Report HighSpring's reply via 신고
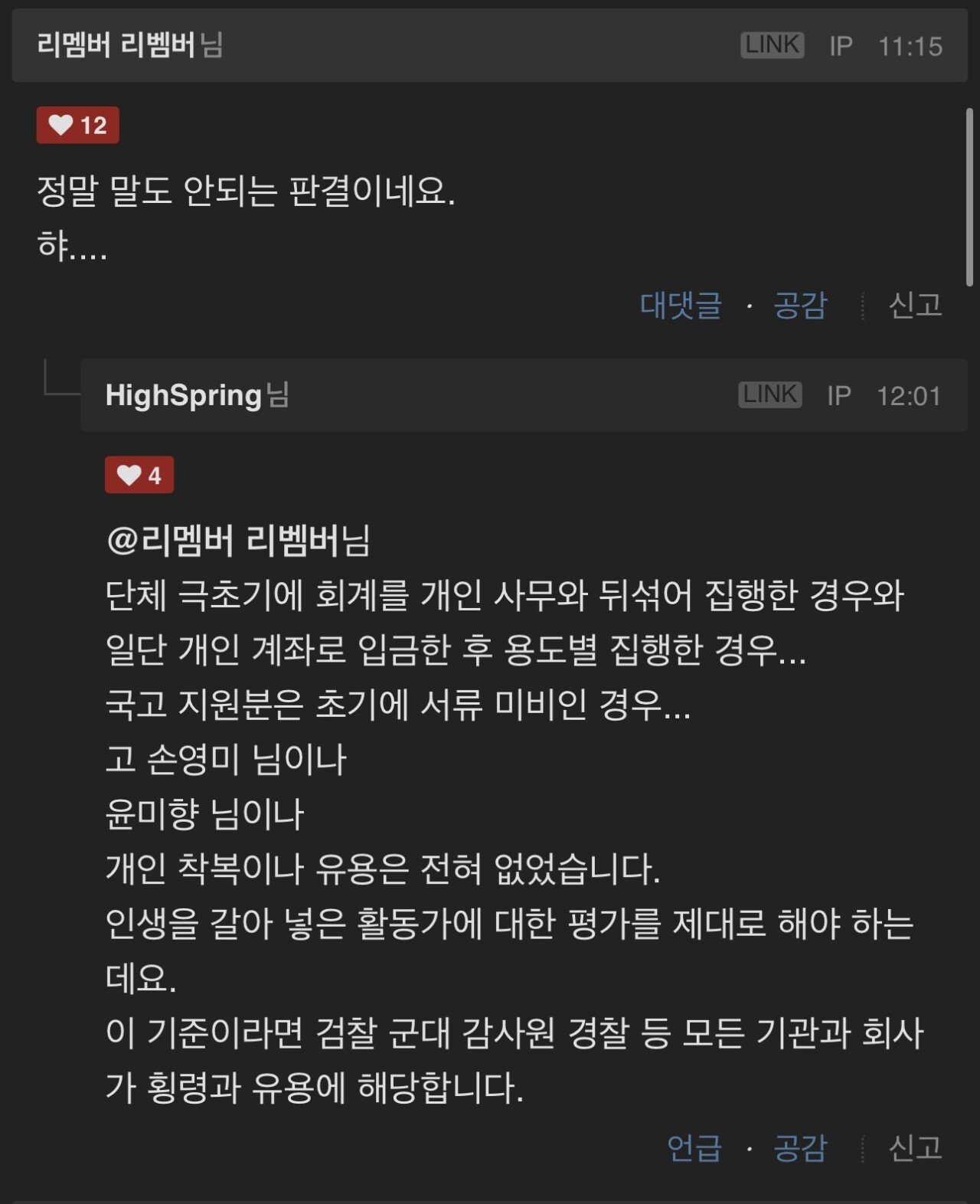This screenshot has height=1204, width=980. tap(915, 1147)
